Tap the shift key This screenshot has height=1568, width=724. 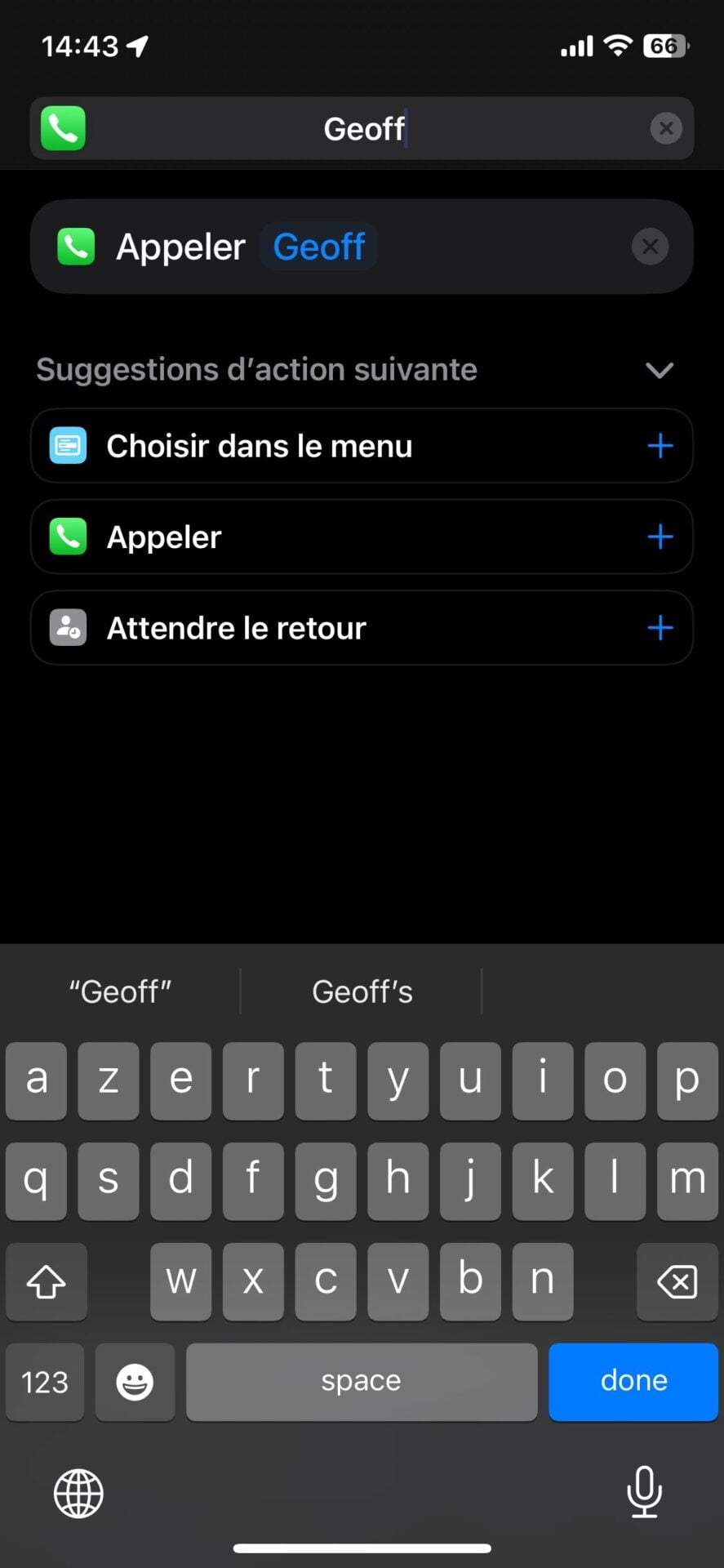pyautogui.click(x=47, y=1281)
